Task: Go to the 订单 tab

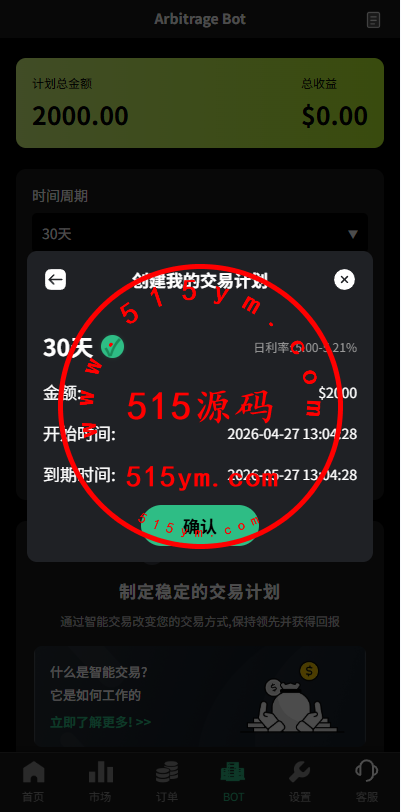Action: coord(167,781)
